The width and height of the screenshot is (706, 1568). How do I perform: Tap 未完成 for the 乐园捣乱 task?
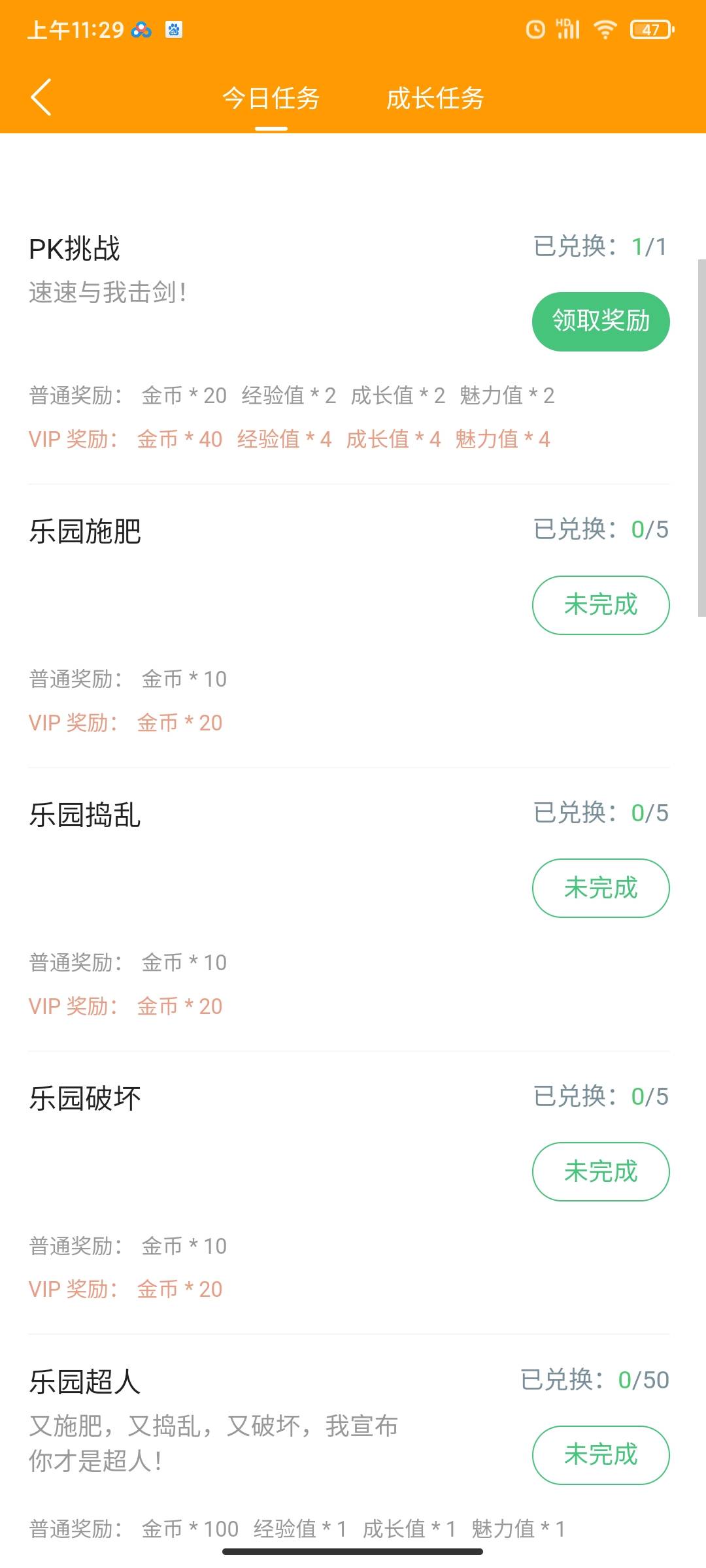(x=601, y=888)
